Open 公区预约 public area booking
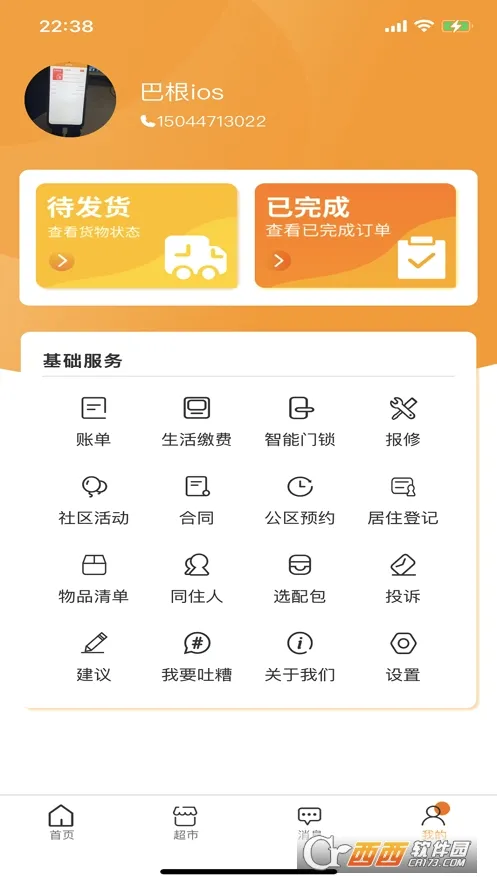The image size is (497, 883). point(300,500)
